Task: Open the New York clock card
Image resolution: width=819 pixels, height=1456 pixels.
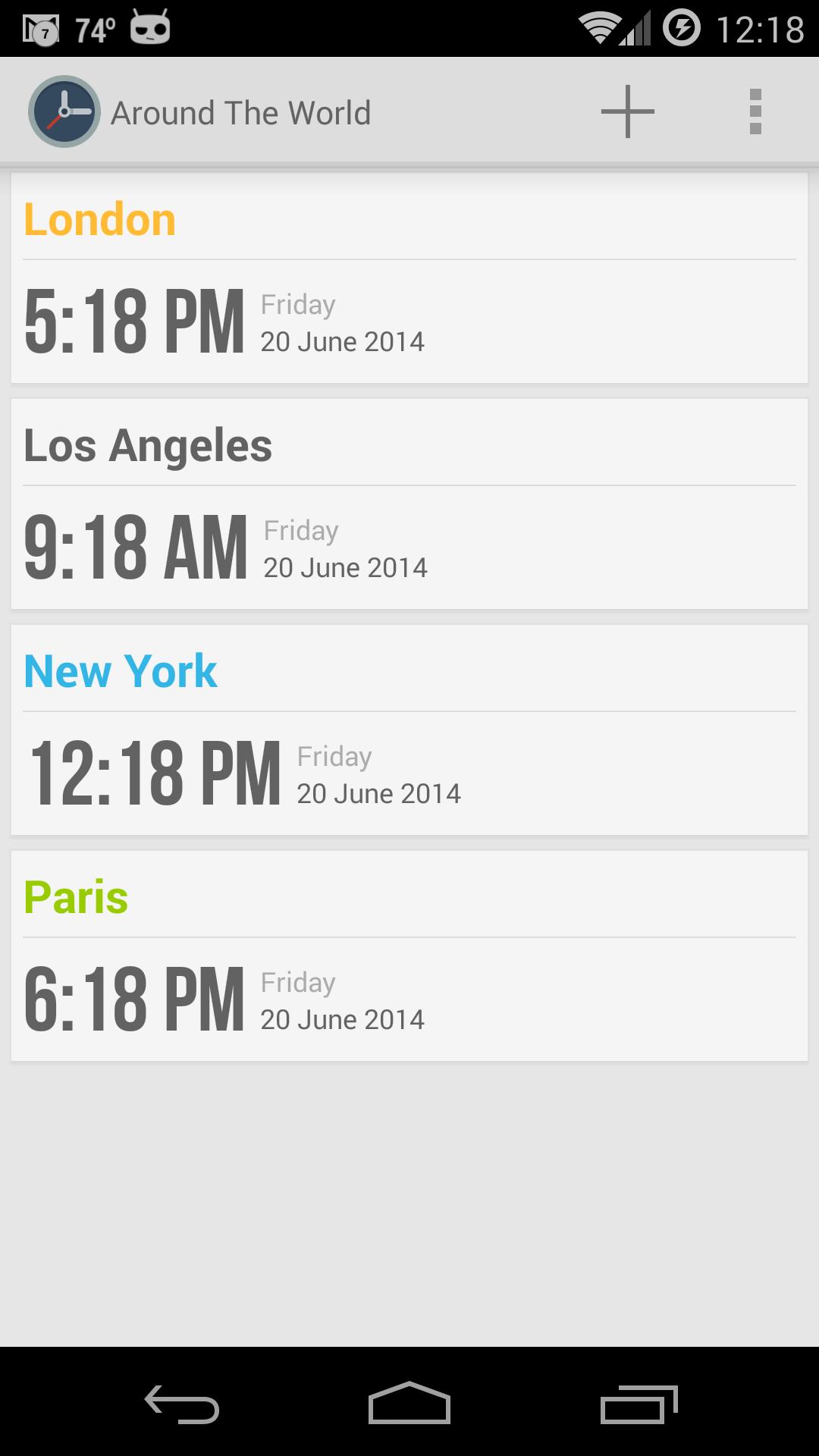Action: (x=409, y=730)
